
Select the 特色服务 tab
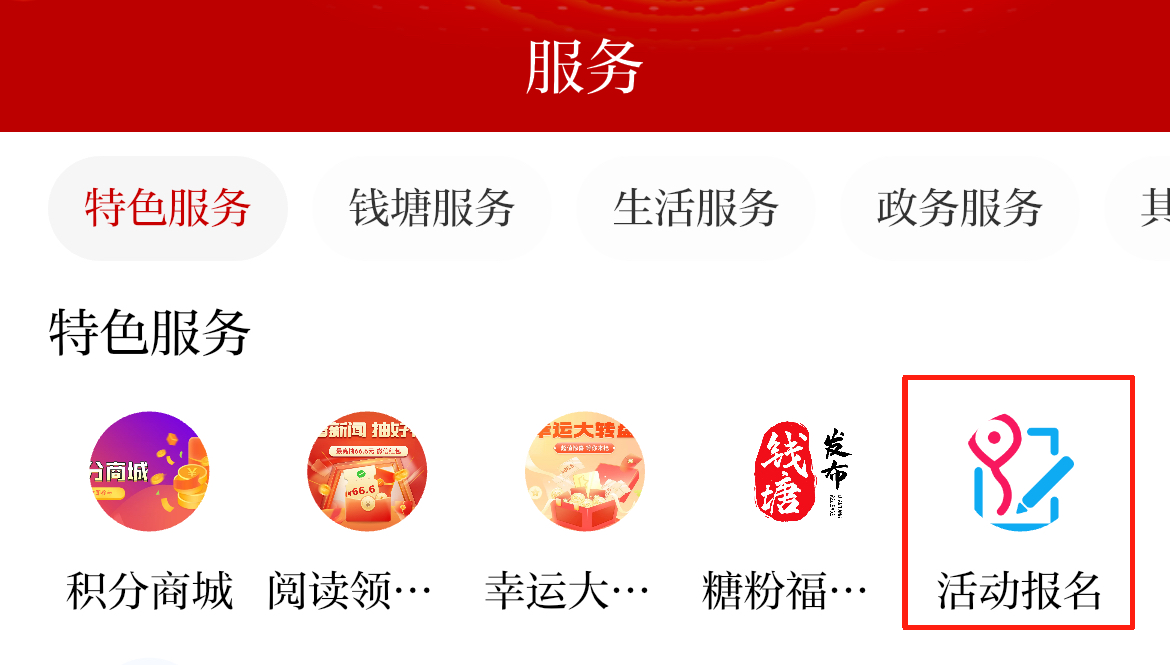click(168, 208)
